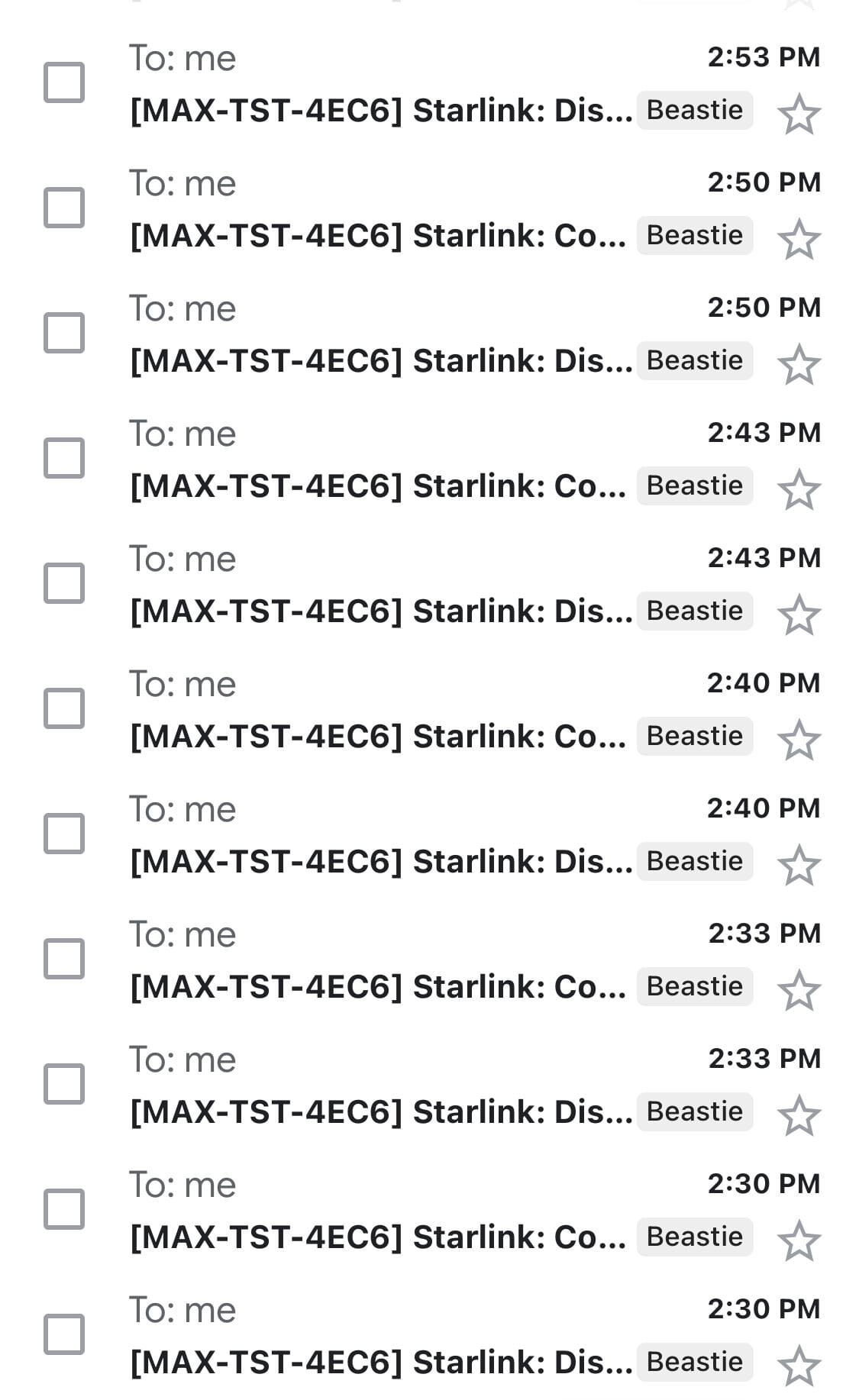Screen dimensions: 859x1400
Task: Open the 2:40 PM "Starlink: Co..." email
Action: click(378, 737)
